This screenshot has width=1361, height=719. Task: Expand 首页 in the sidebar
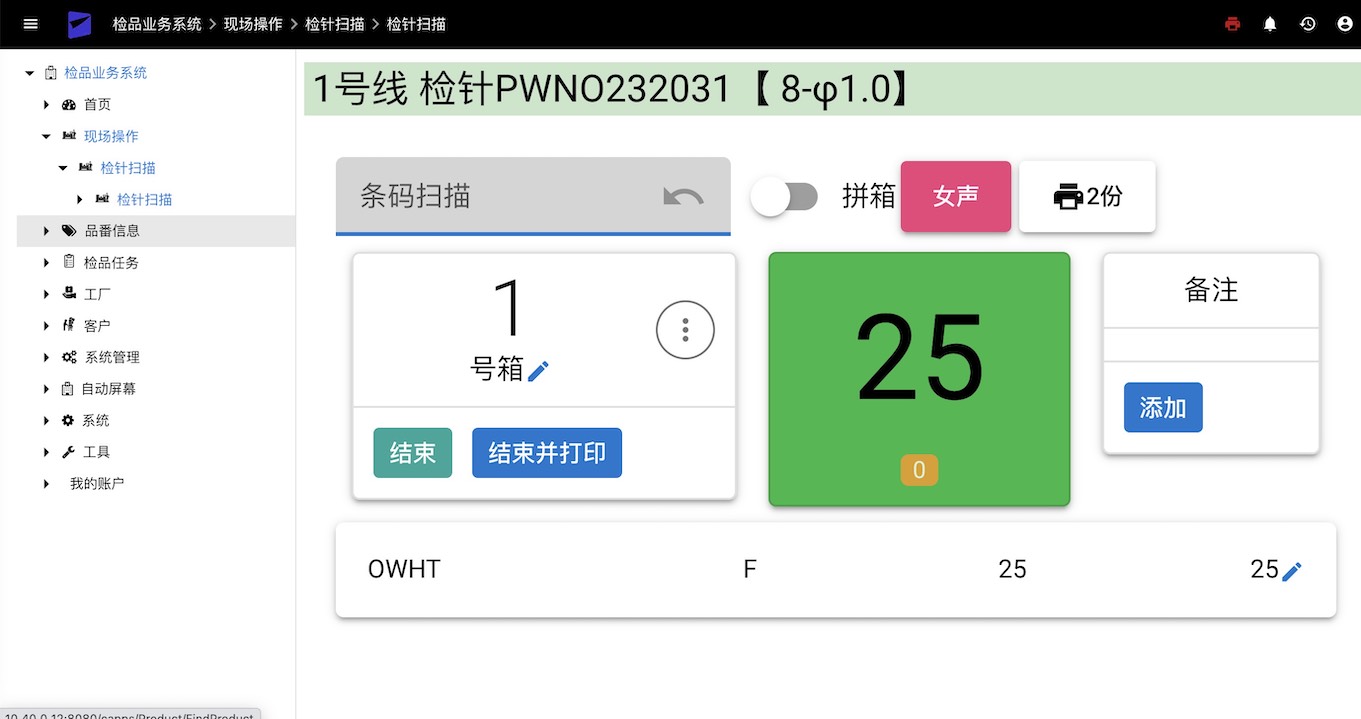(x=46, y=105)
